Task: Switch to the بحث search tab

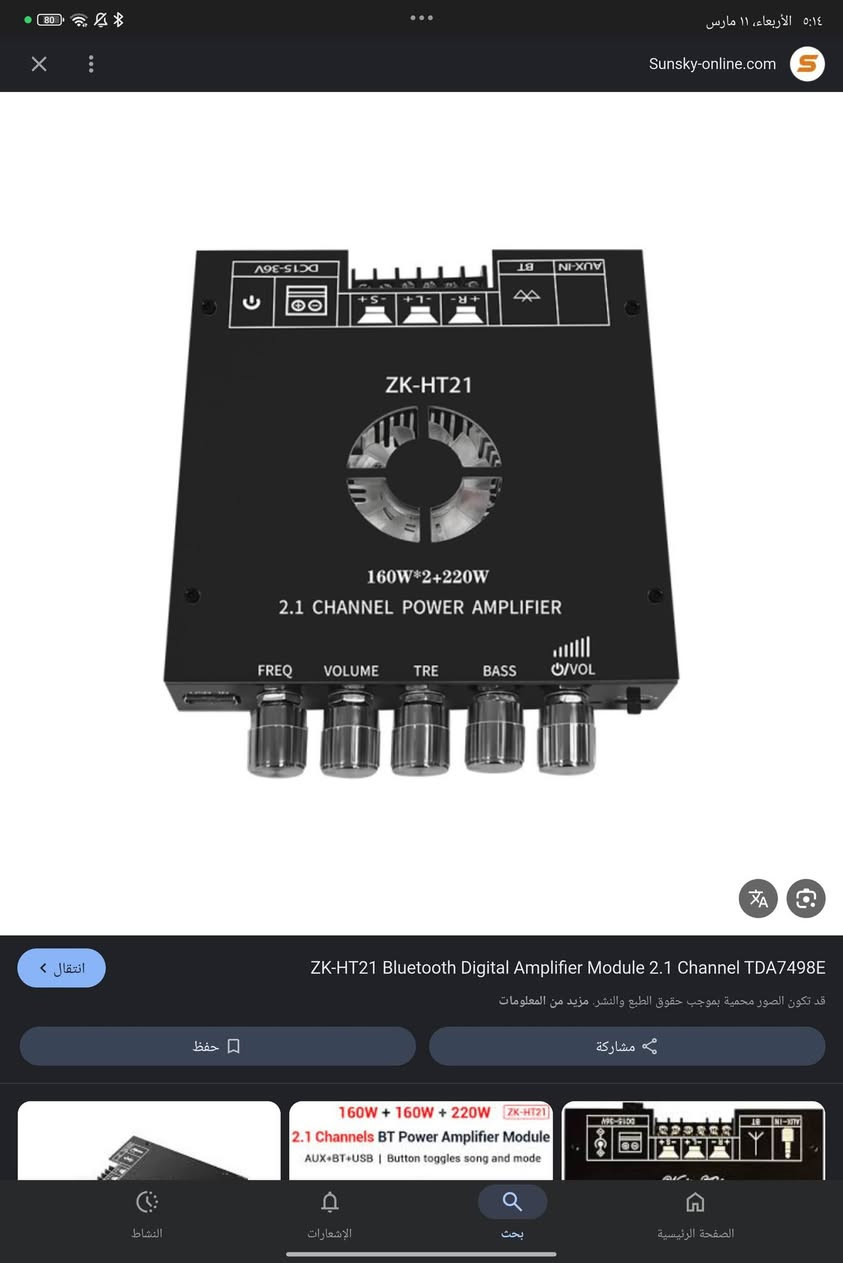Action: [512, 1214]
